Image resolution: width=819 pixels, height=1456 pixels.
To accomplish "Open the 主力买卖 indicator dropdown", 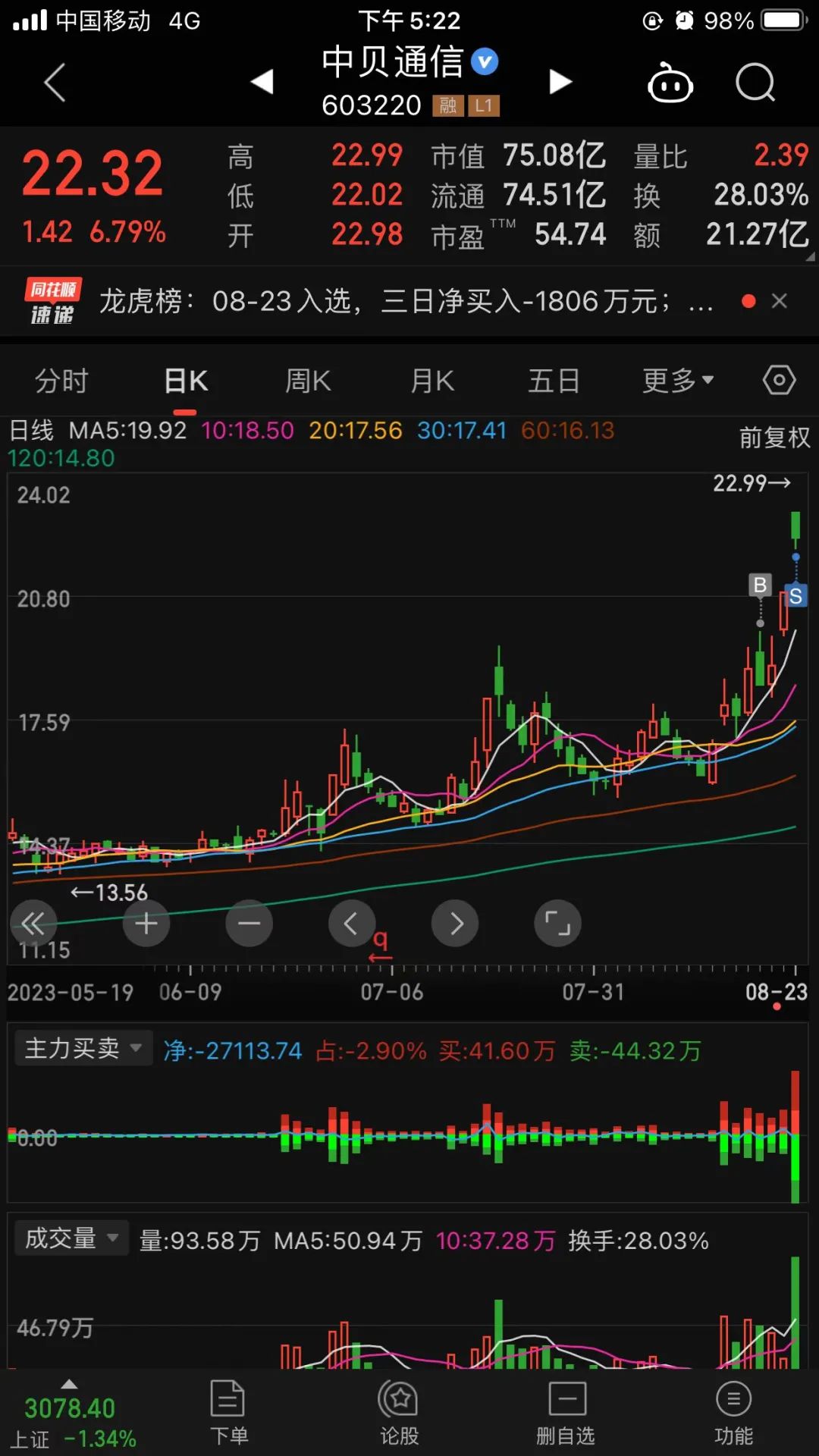I will (83, 1048).
